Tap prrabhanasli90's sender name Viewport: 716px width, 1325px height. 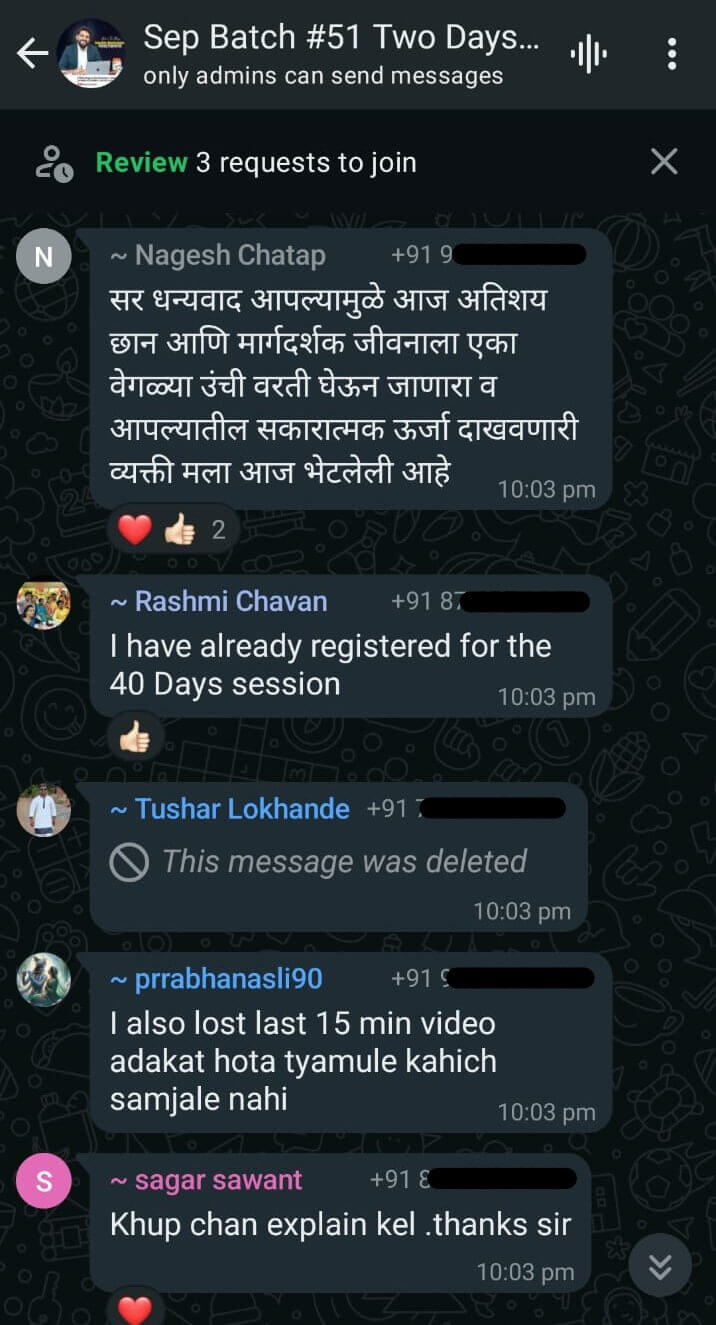tap(228, 979)
